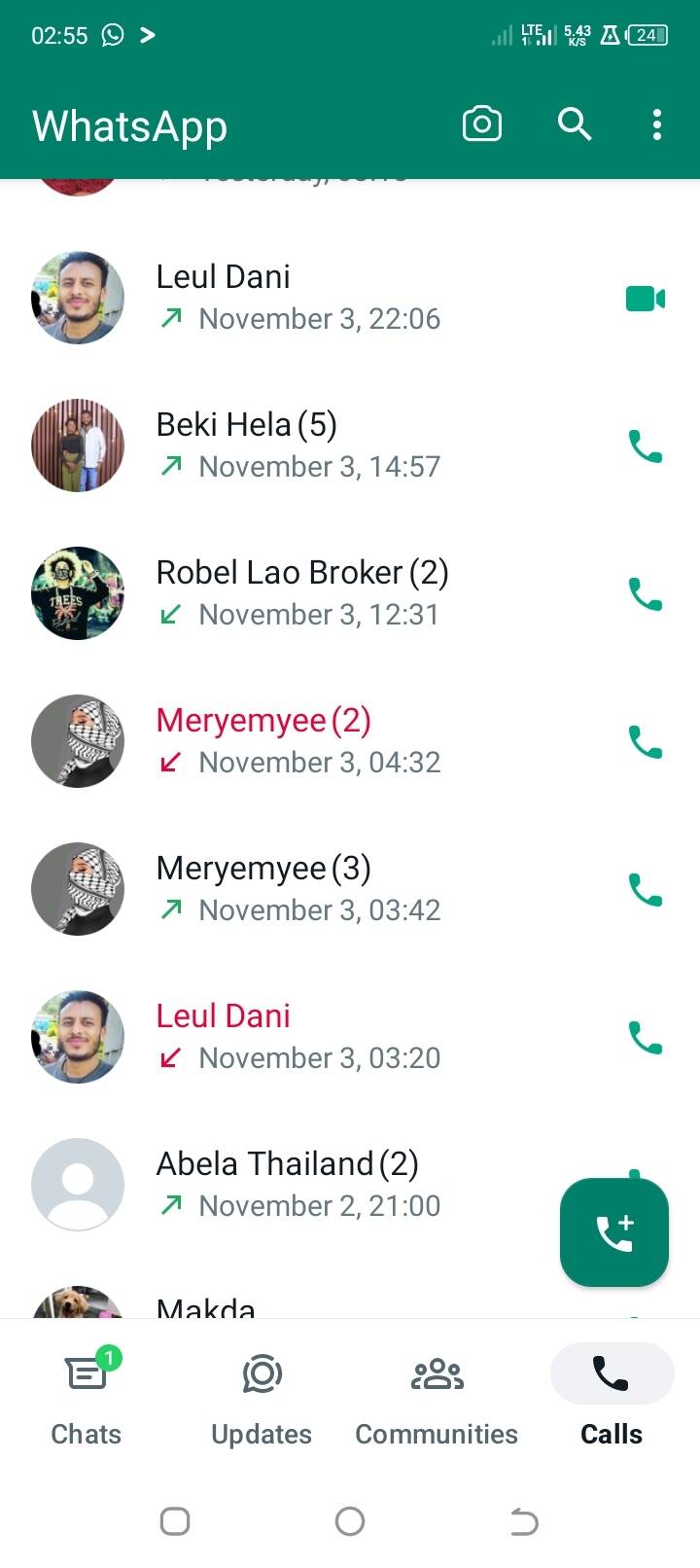
Task: Start a video call with Leul Dani
Action: point(645,299)
